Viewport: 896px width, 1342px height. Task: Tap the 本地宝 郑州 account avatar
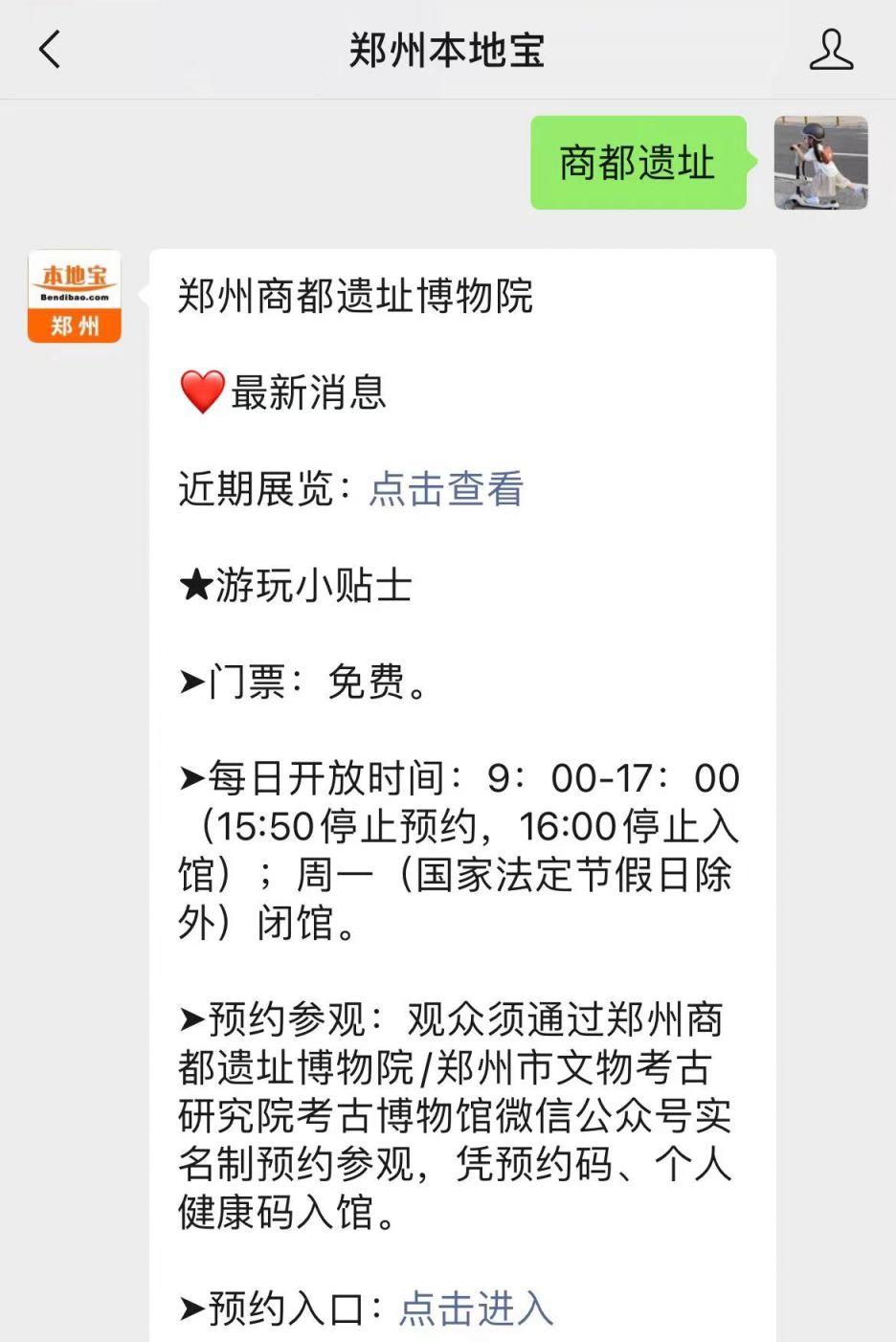tap(75, 297)
